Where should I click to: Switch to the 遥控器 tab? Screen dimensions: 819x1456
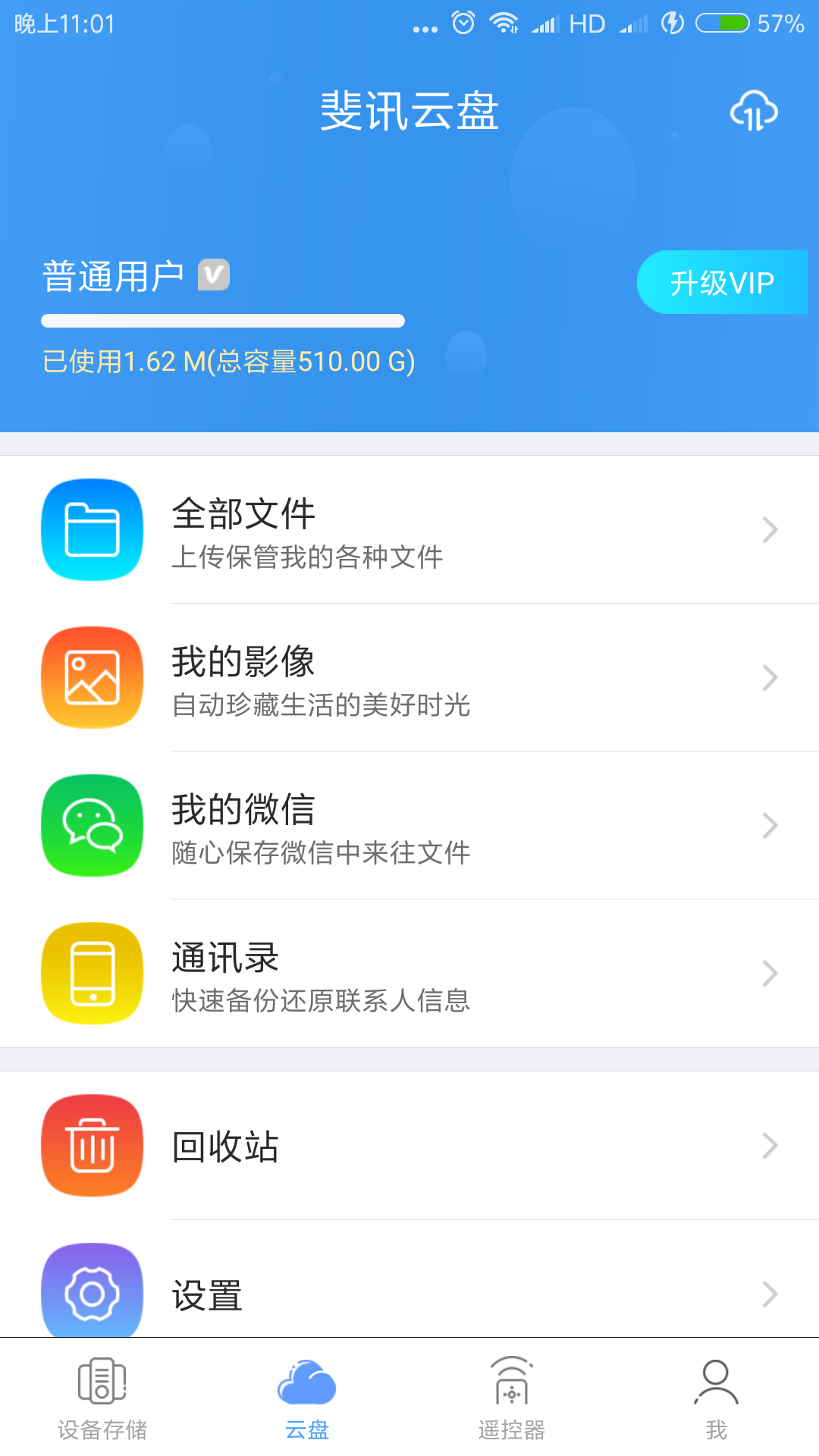coord(512,1398)
